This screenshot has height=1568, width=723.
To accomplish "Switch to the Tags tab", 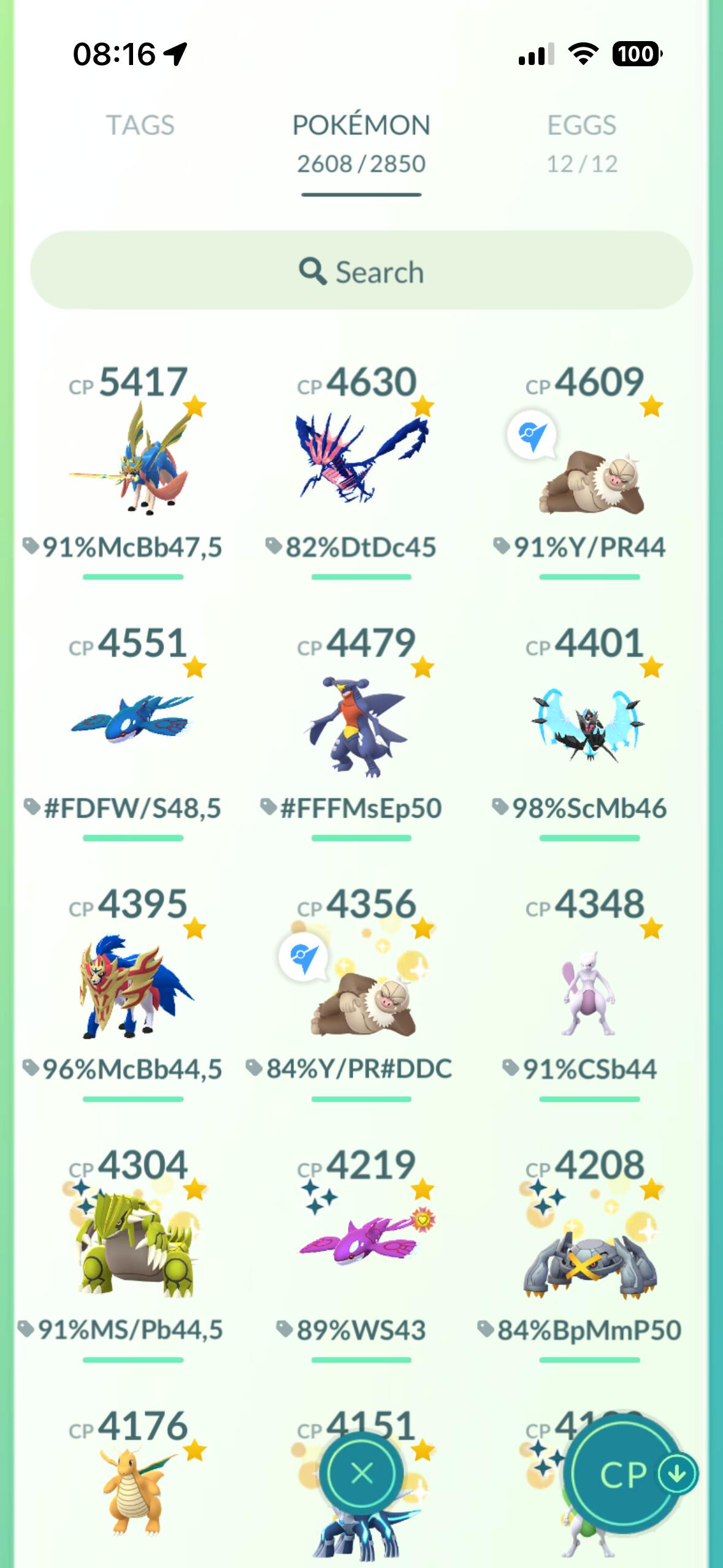I will tap(140, 126).
